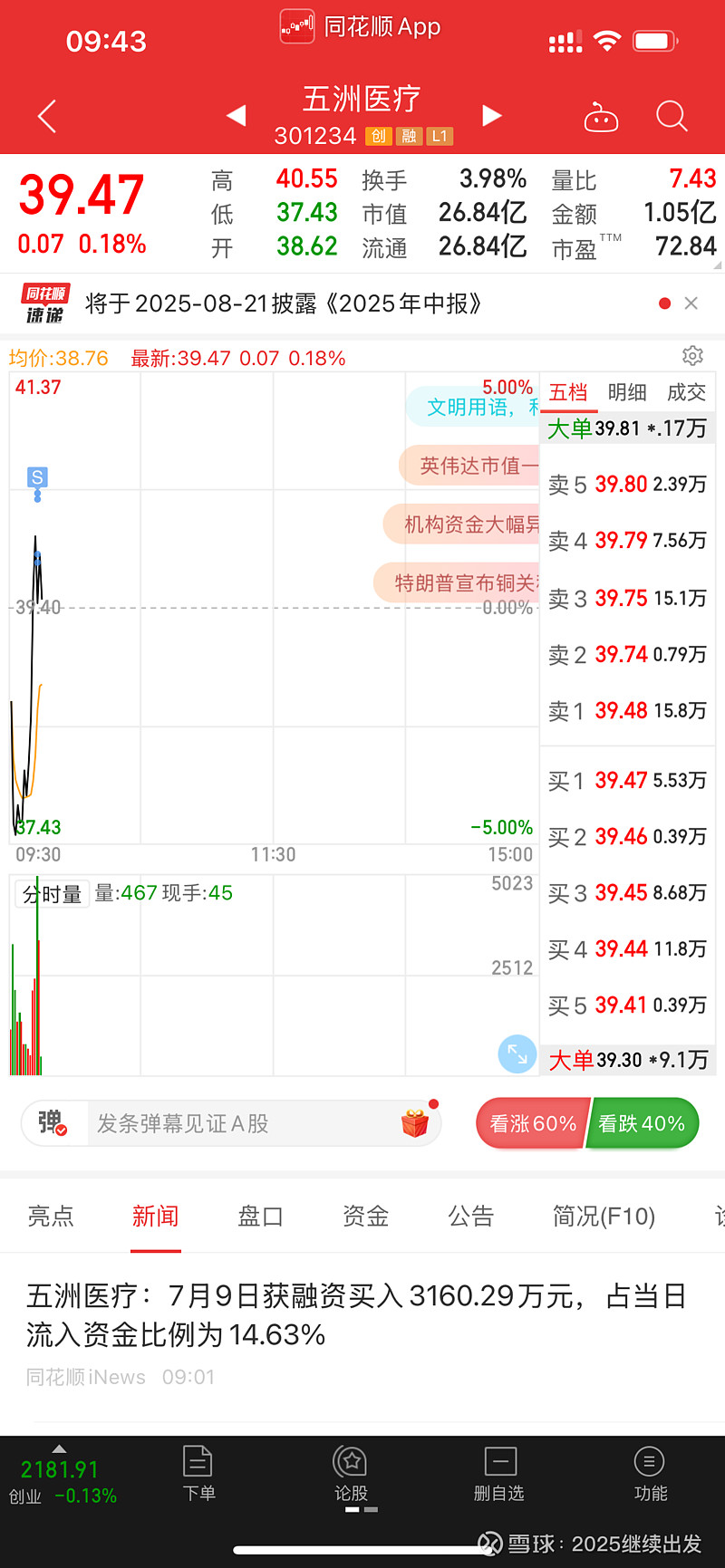The height and width of the screenshot is (1568, 725).
Task: Open the 简况(F10) tab
Action: 604,1216
